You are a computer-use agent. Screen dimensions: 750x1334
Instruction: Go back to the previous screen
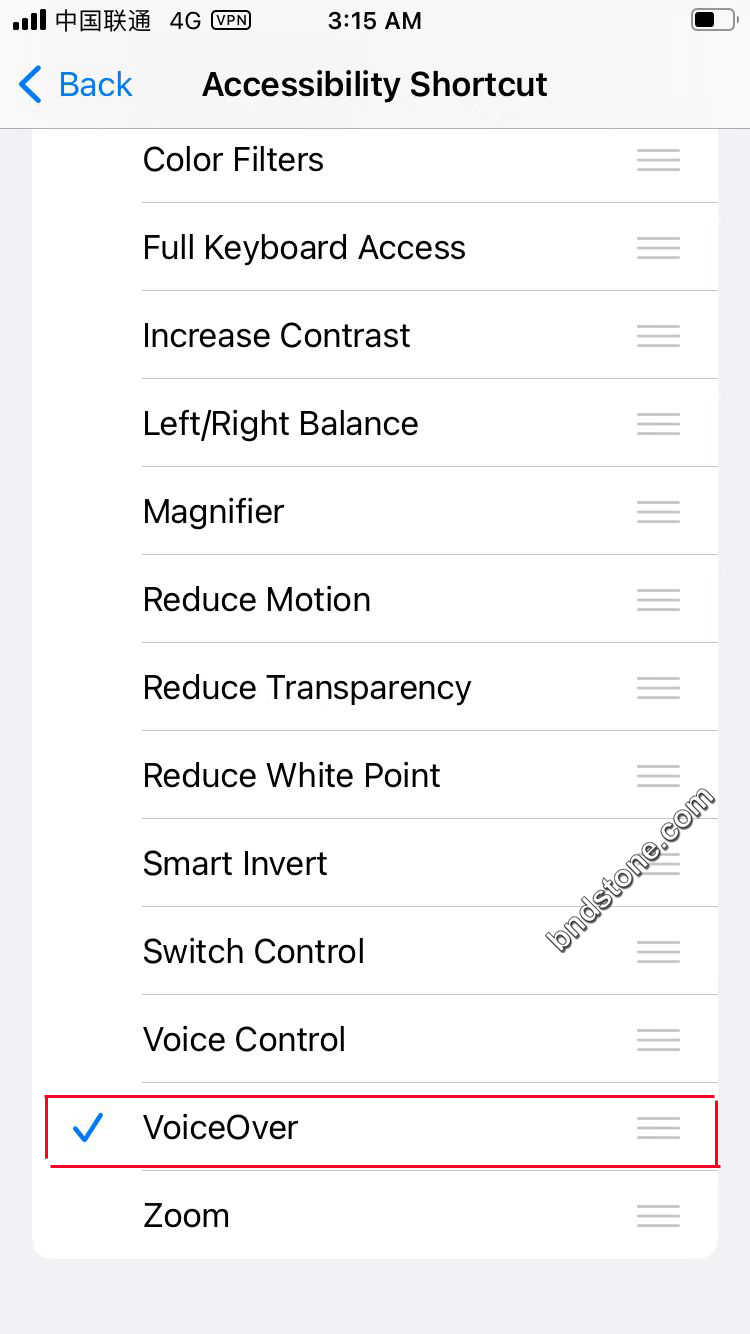(76, 85)
